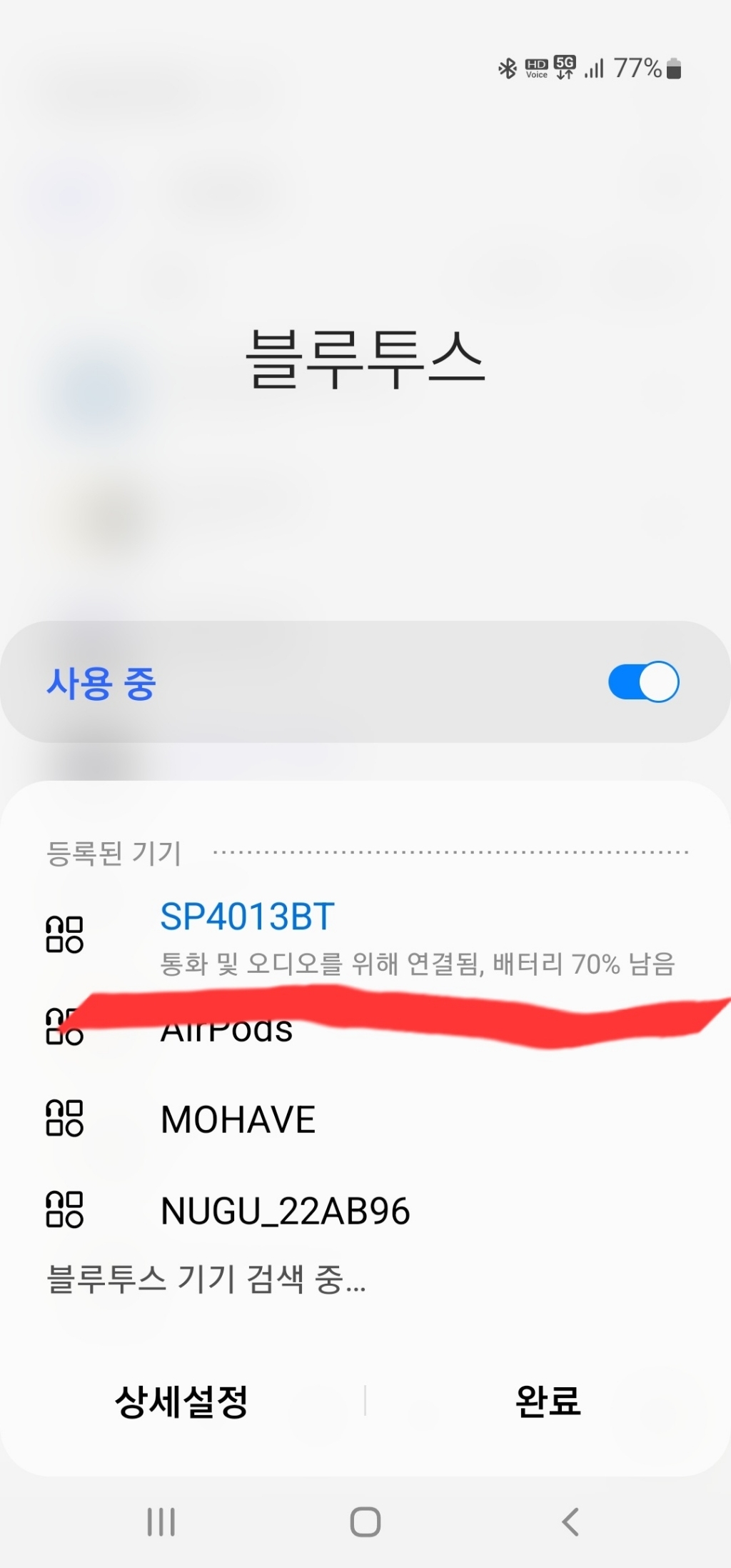
Task: Turn off the Bluetooth 사용 중 switch
Action: [642, 682]
